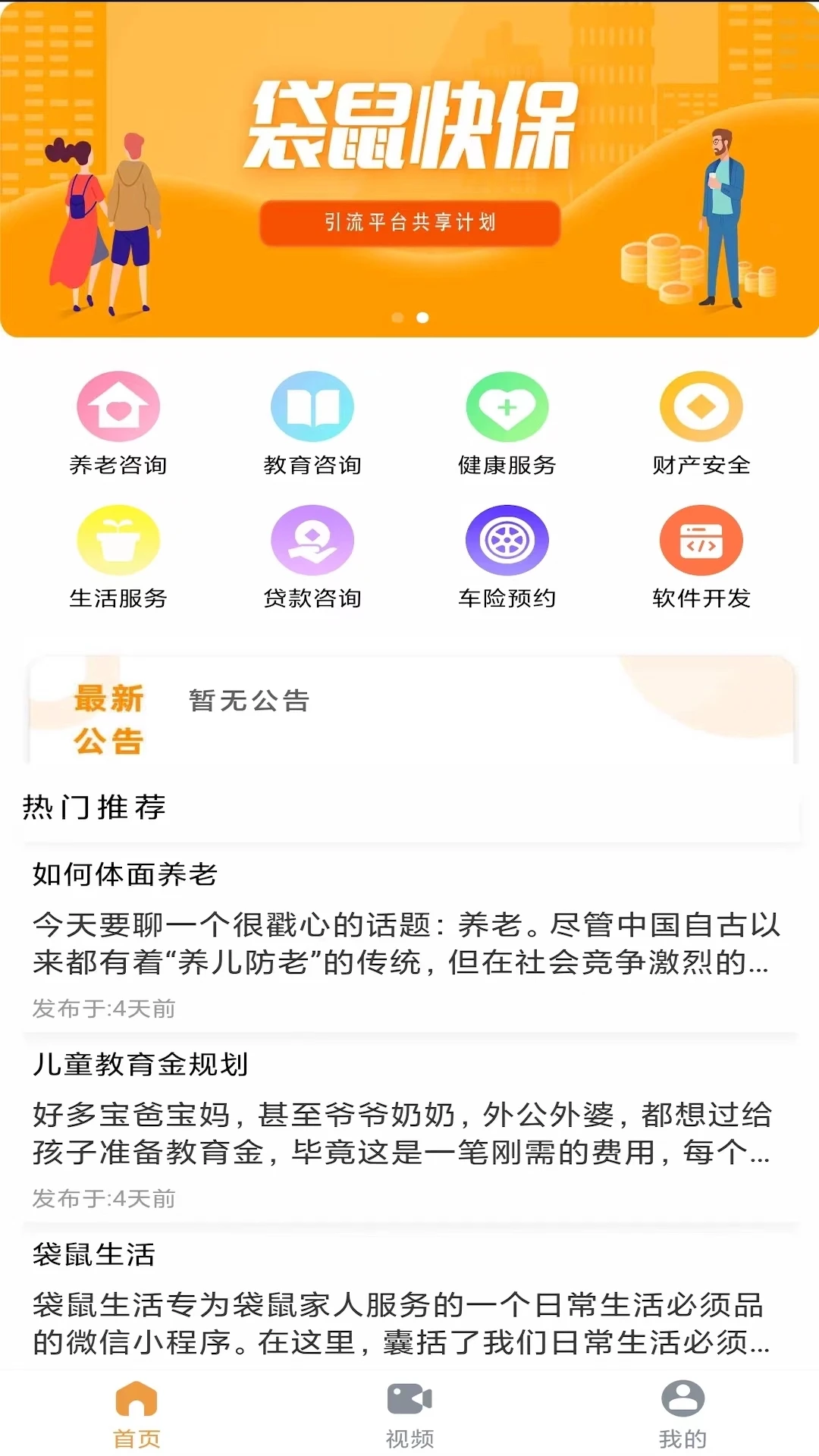The image size is (819, 1456).
Task: Open the 养老咨询 (elder care consulting) icon
Action: click(x=118, y=406)
